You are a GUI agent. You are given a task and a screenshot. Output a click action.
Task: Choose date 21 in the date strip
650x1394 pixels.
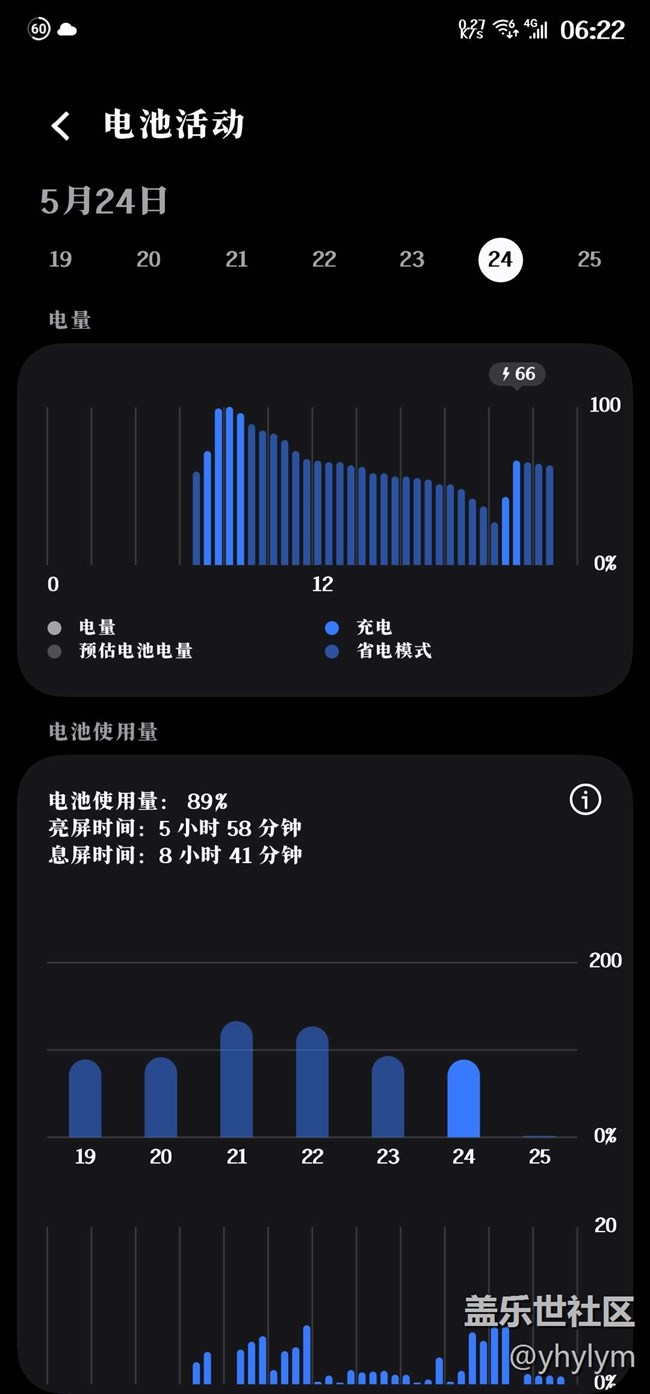click(236, 260)
